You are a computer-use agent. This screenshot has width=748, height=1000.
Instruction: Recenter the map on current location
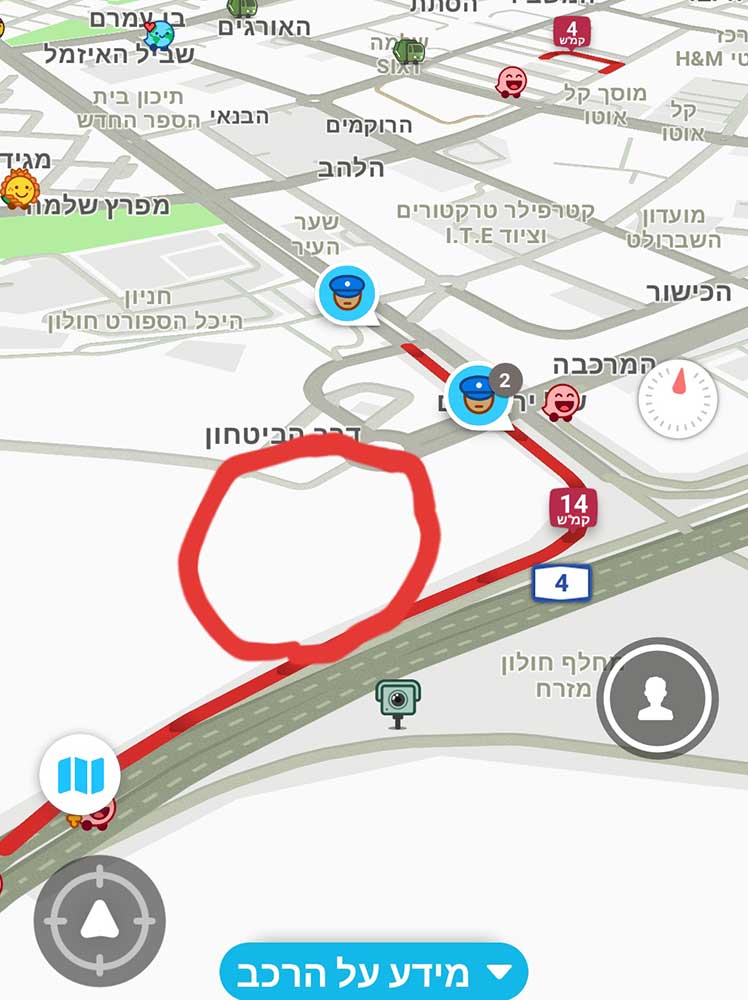point(99,922)
